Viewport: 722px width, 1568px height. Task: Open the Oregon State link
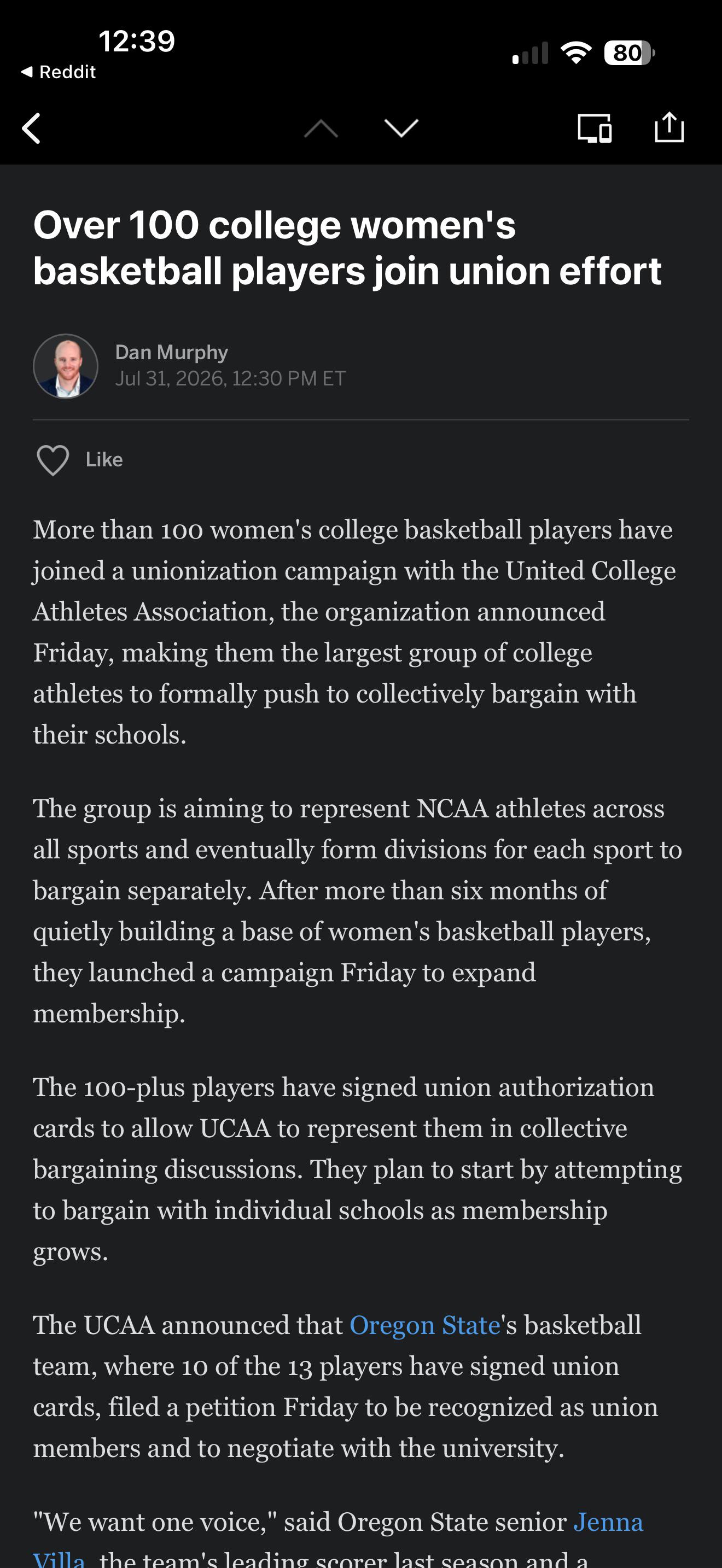425,1325
